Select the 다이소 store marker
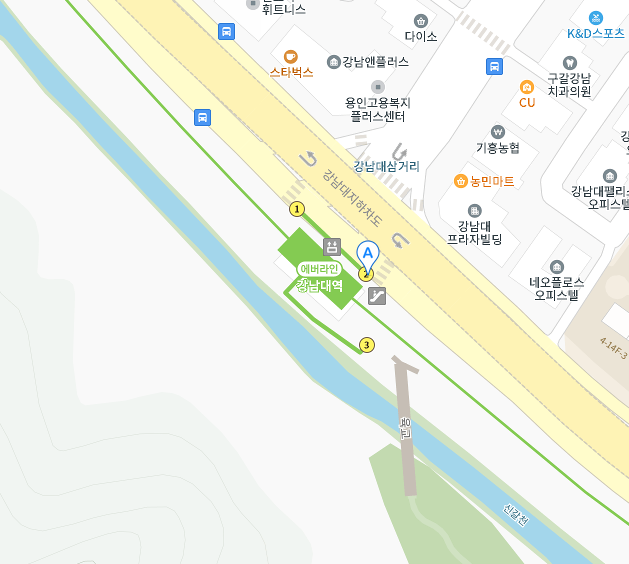This screenshot has height=564, width=629. (x=421, y=21)
